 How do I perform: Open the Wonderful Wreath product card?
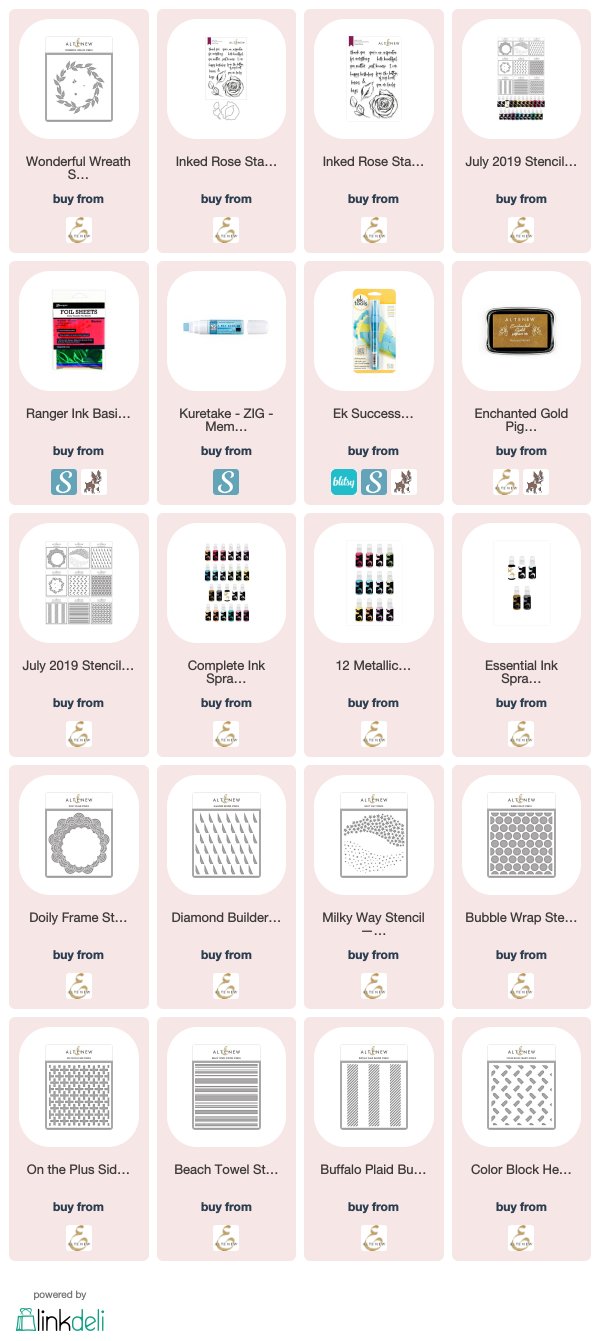click(78, 131)
